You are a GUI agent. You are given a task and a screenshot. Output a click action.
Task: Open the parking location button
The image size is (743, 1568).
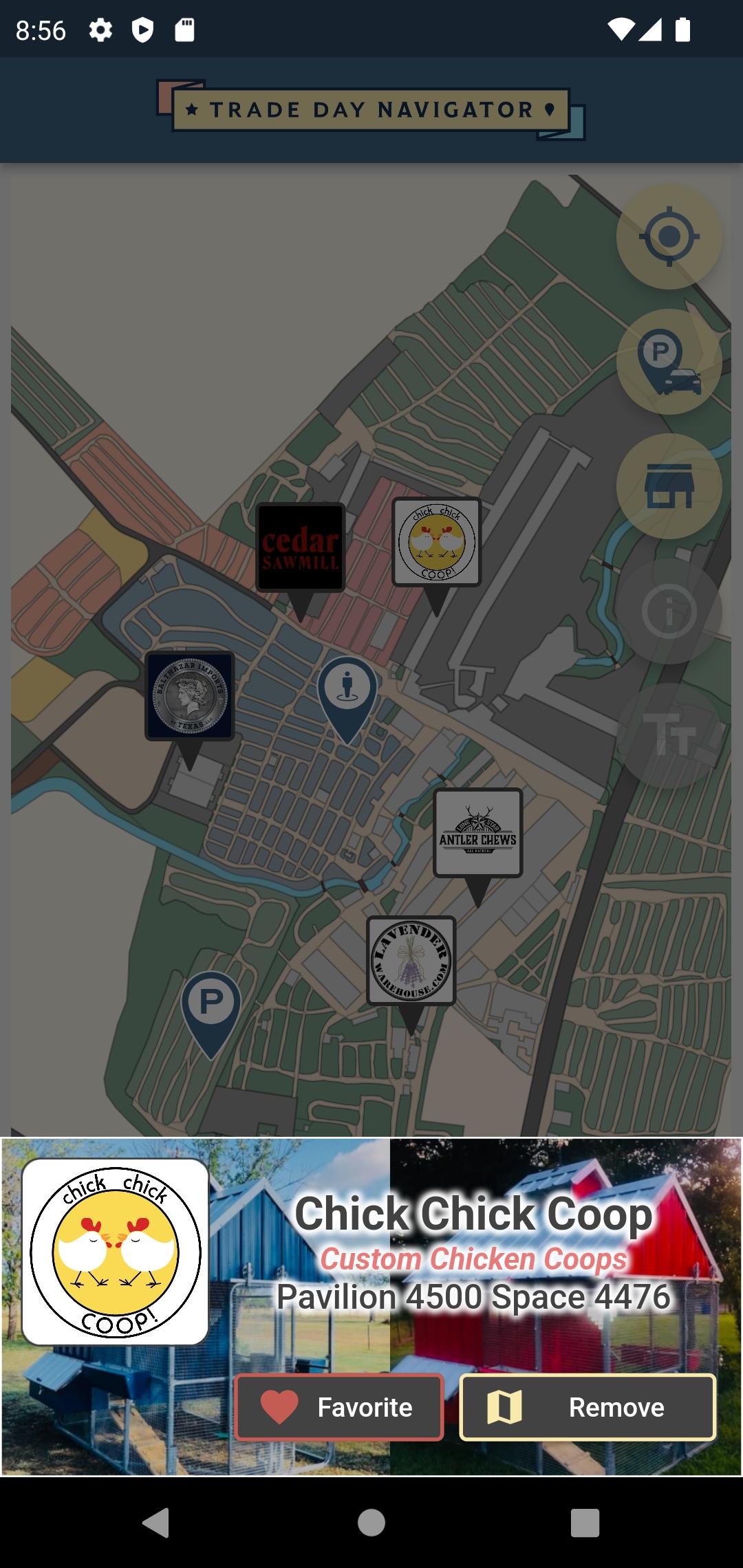coord(669,362)
